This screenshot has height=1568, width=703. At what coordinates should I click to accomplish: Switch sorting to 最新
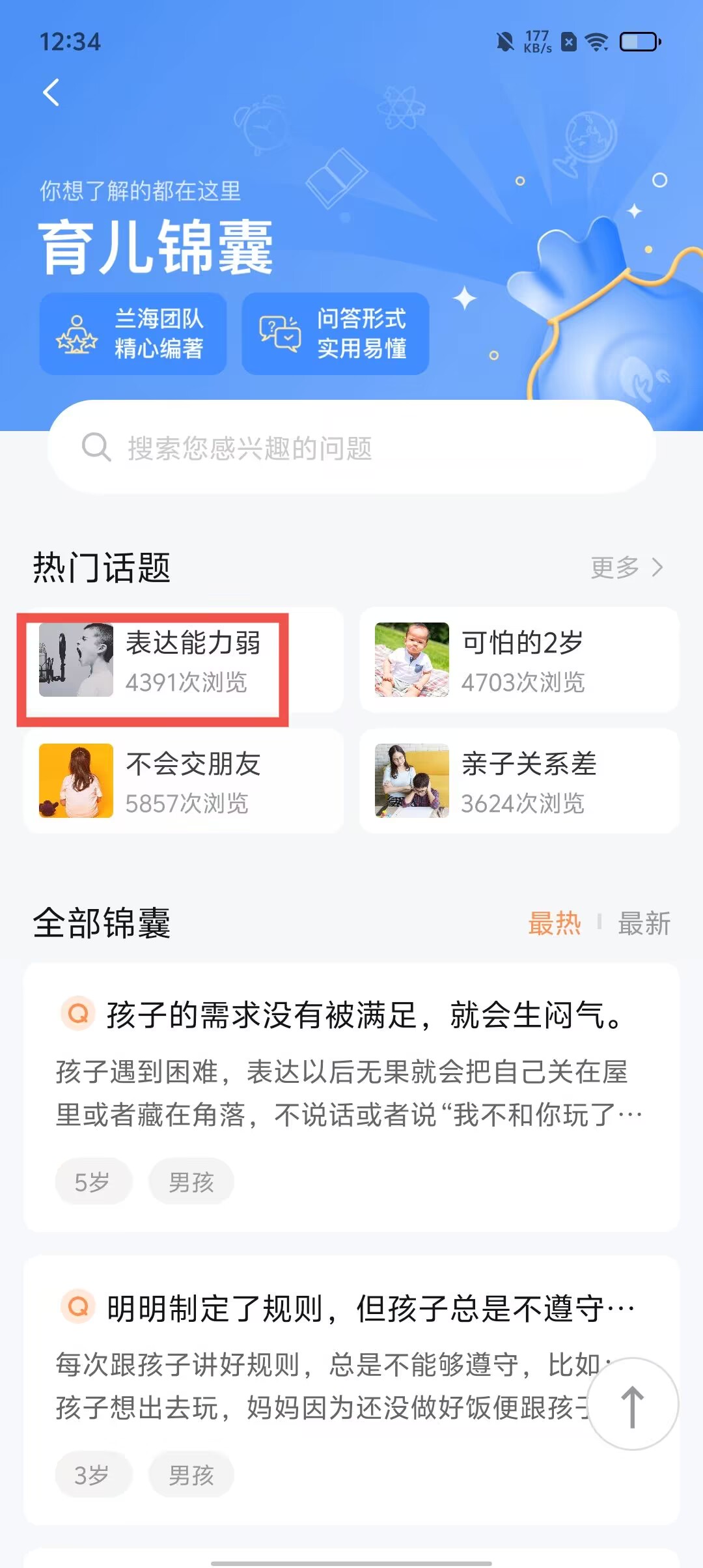pyautogui.click(x=644, y=923)
